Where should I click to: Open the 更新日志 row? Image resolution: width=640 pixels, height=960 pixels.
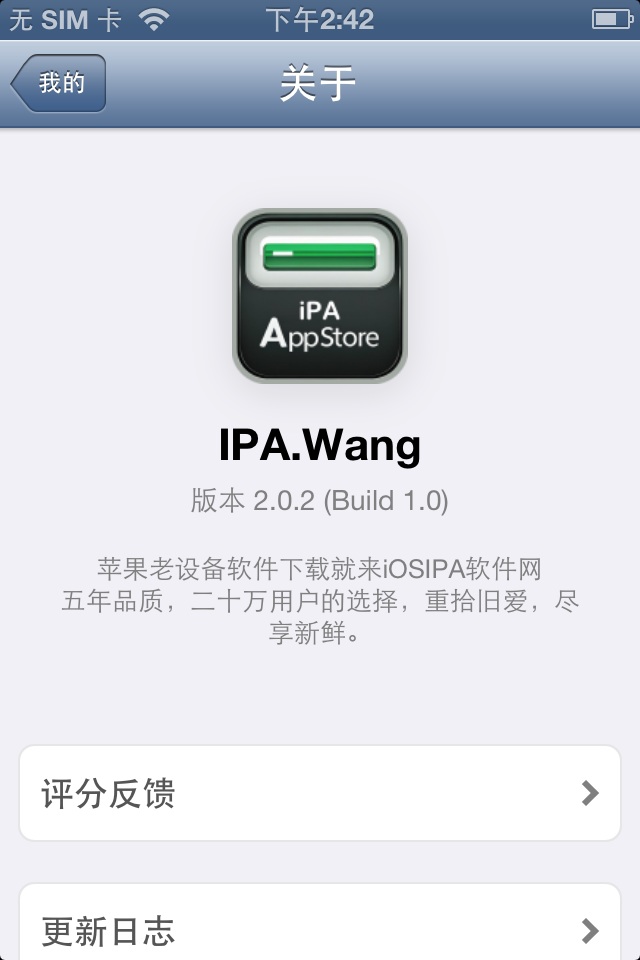pos(320,930)
